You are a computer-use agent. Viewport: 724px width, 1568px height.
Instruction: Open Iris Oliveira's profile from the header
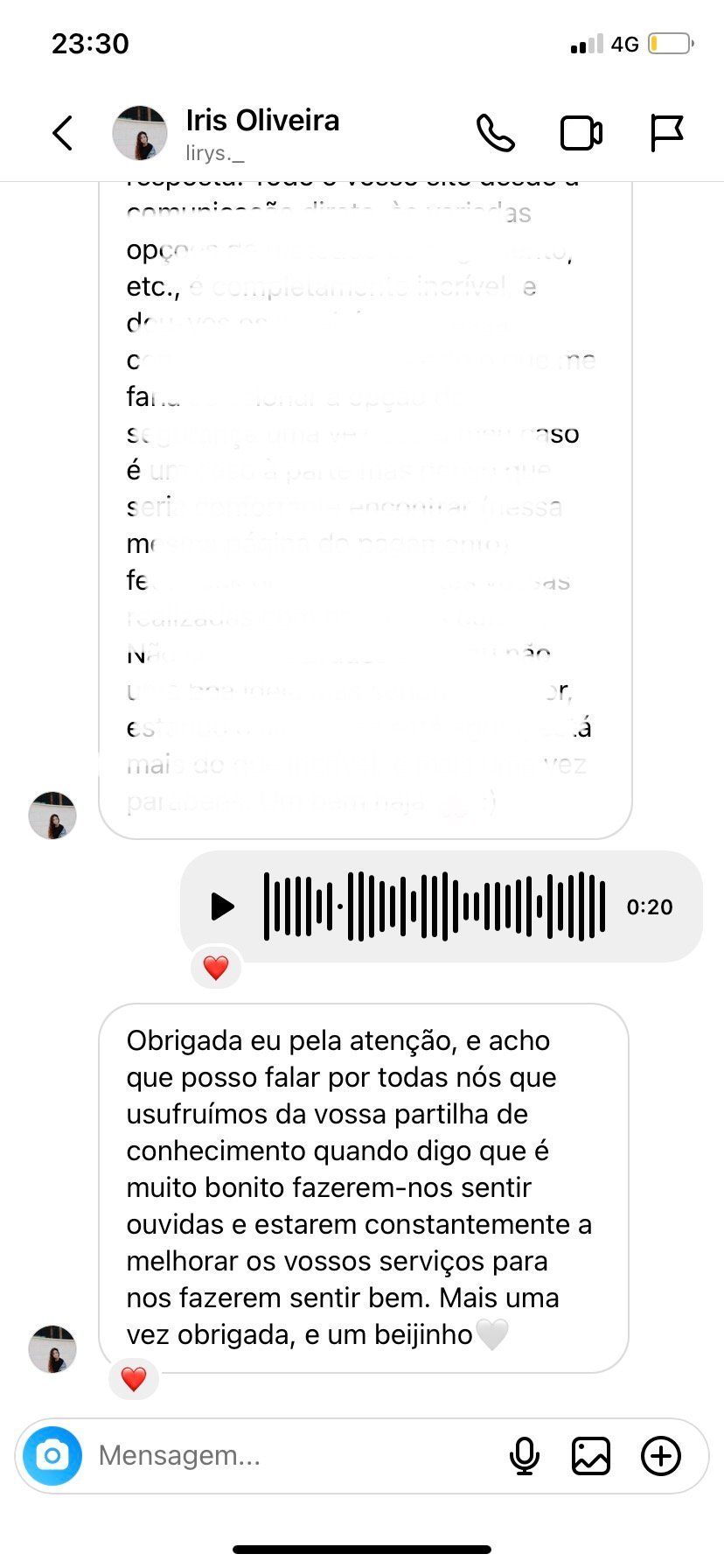pyautogui.click(x=261, y=133)
